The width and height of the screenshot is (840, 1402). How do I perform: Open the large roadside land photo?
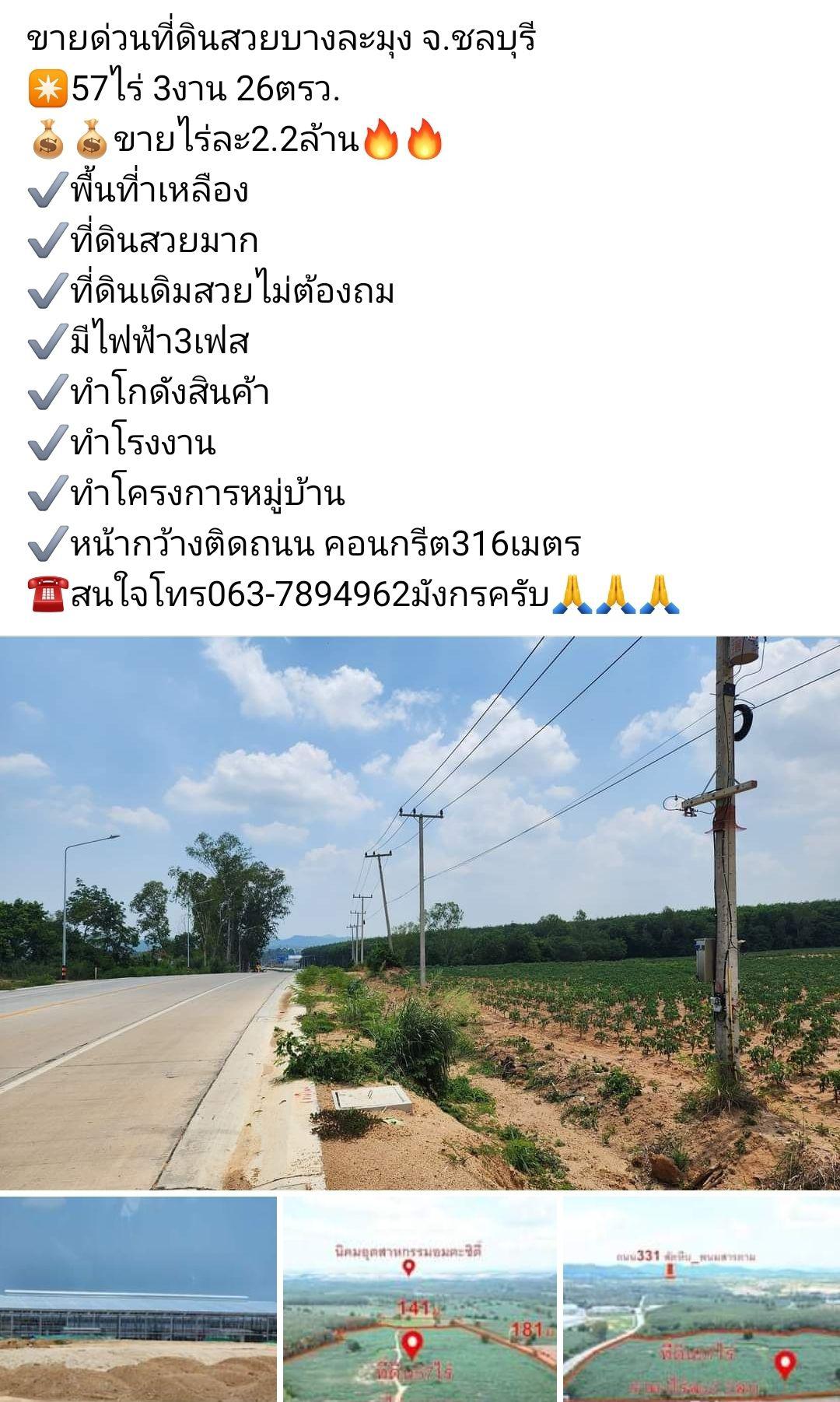point(420,913)
